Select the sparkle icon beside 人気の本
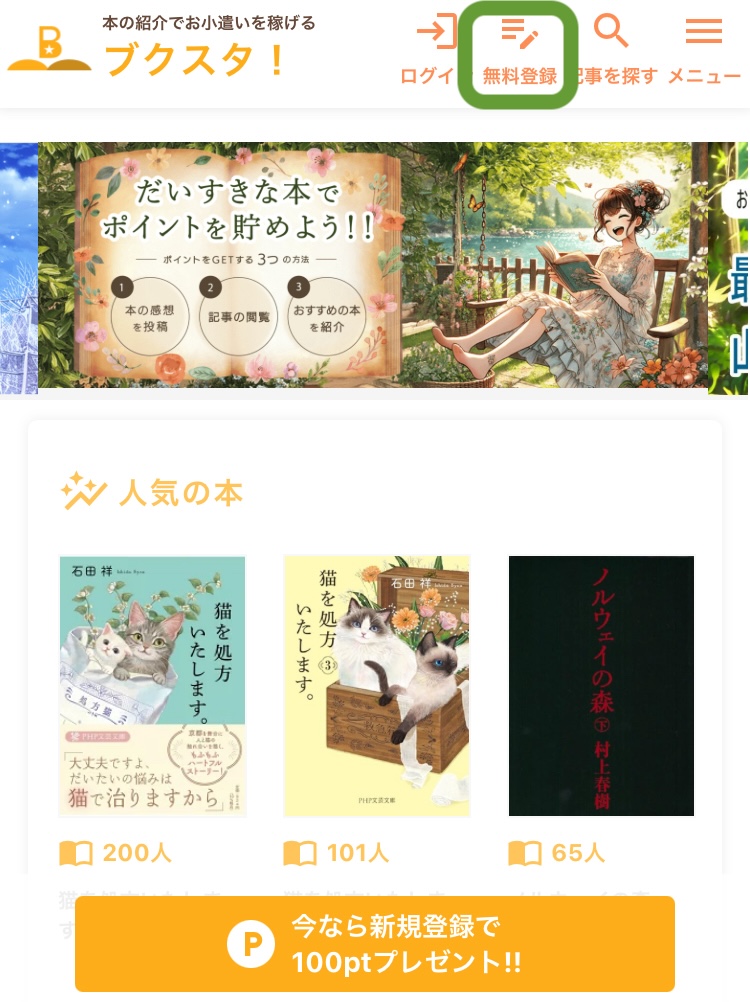Image resolution: width=750 pixels, height=1002 pixels. [84, 491]
